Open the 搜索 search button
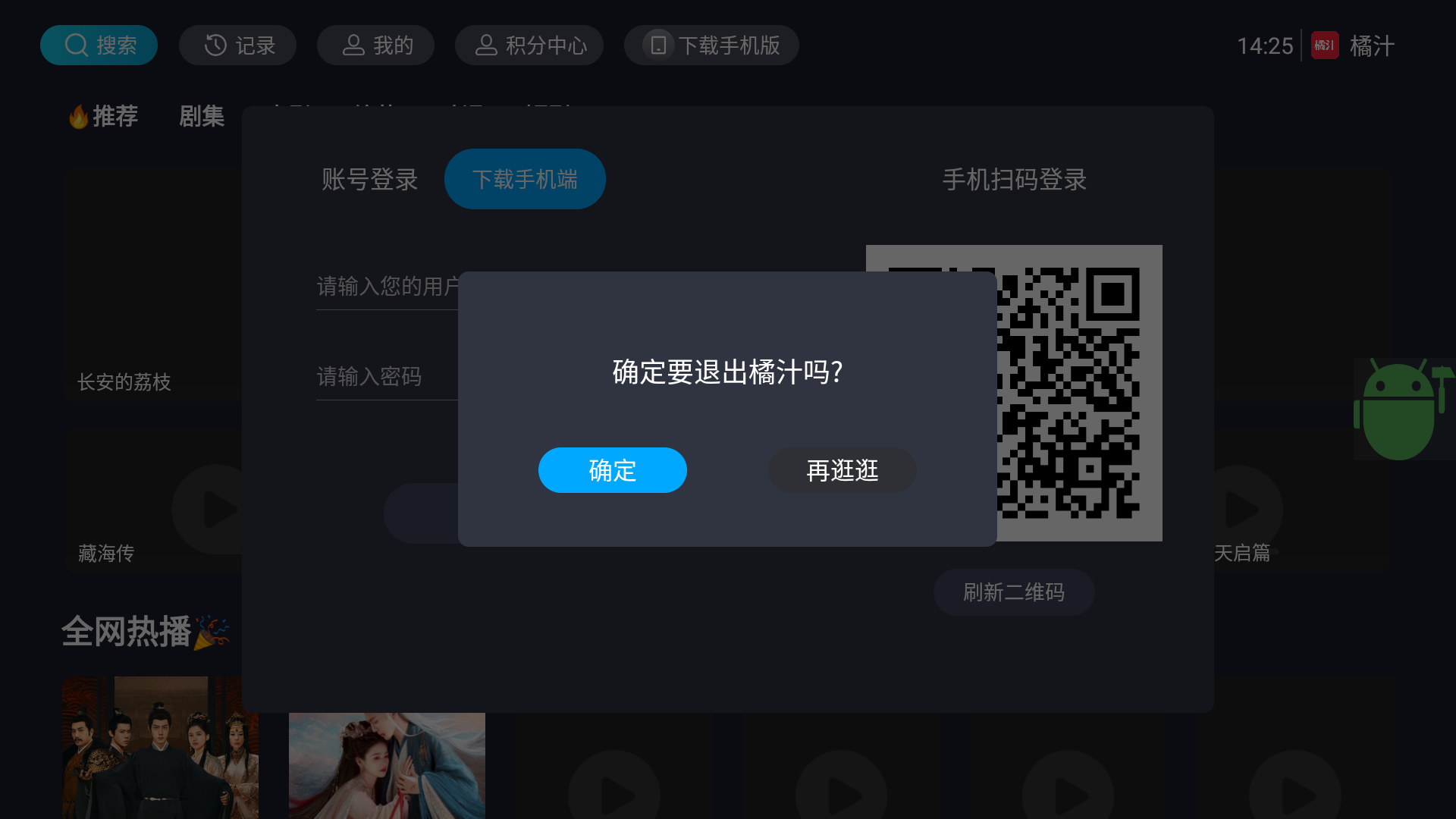 point(99,45)
